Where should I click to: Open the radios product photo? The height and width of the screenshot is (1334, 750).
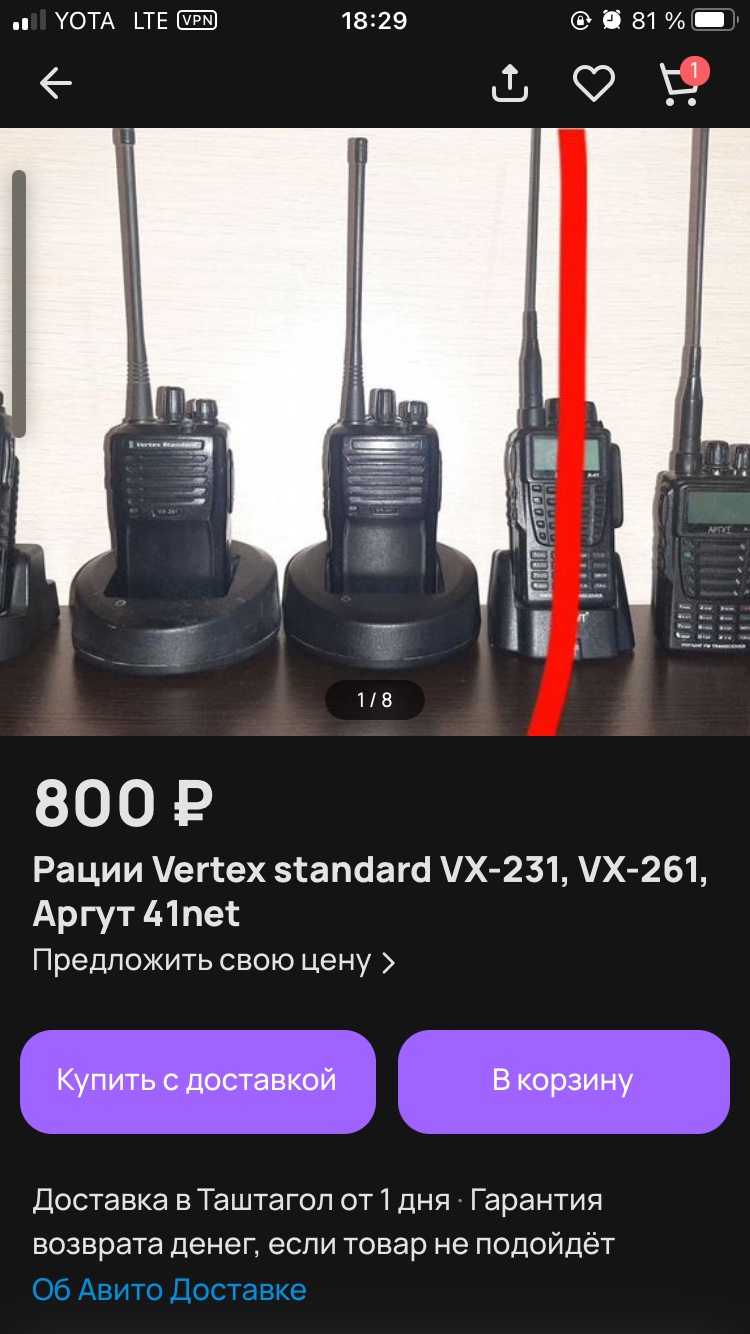(x=375, y=432)
